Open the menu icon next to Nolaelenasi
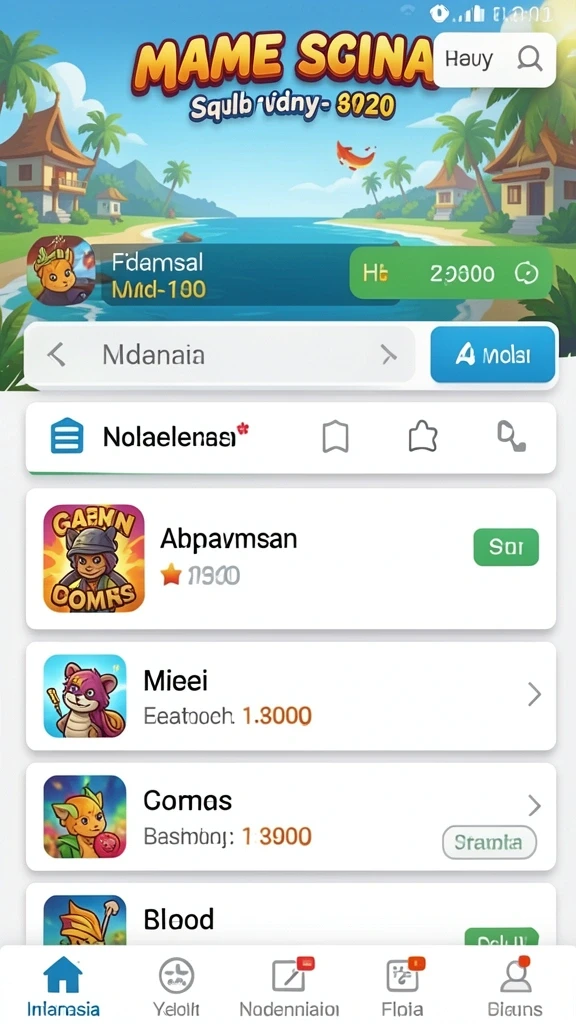This screenshot has height=1024, width=576. point(67,436)
